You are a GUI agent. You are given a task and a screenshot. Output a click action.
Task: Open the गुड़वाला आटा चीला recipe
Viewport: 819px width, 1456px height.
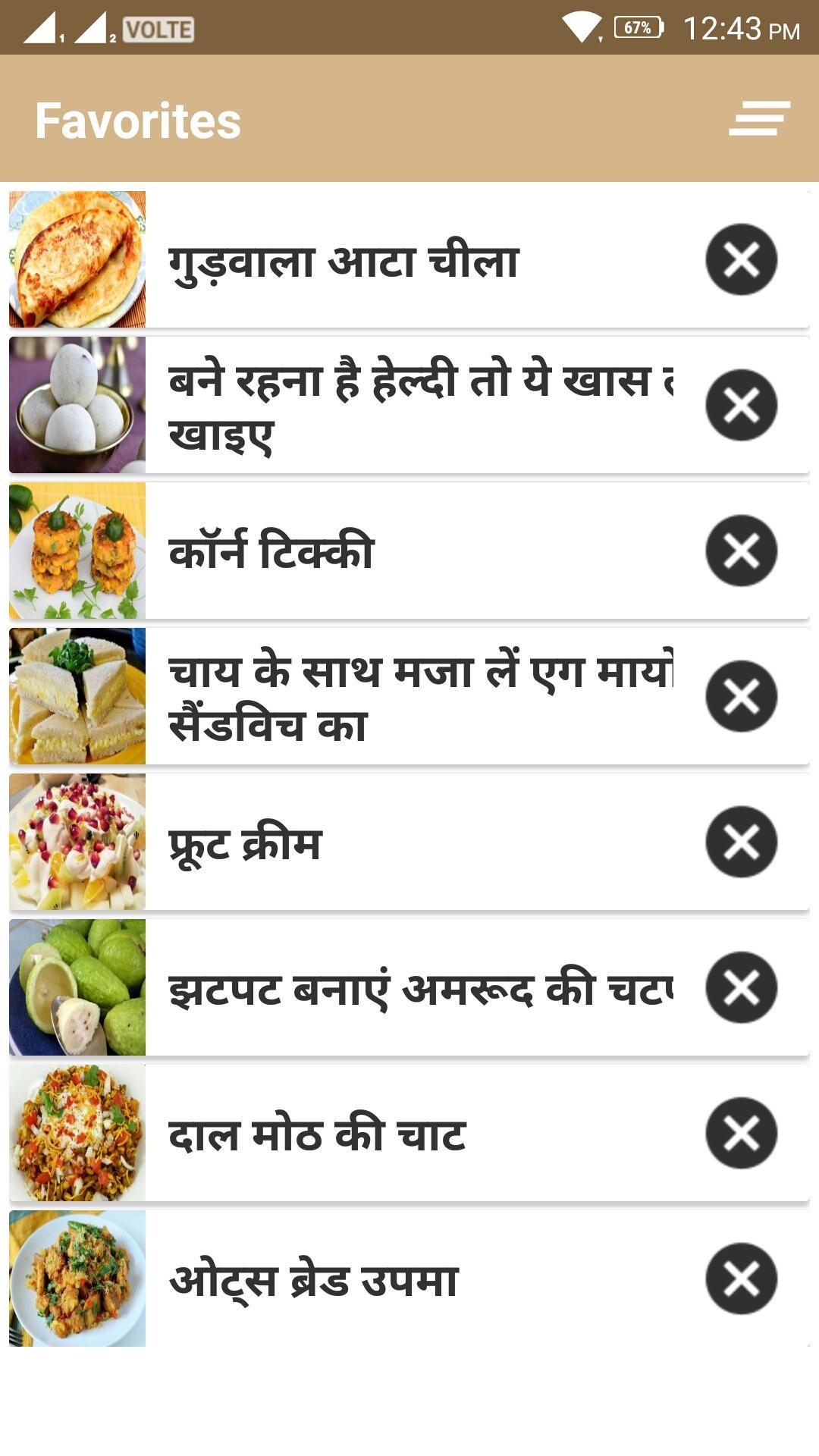pyautogui.click(x=344, y=260)
